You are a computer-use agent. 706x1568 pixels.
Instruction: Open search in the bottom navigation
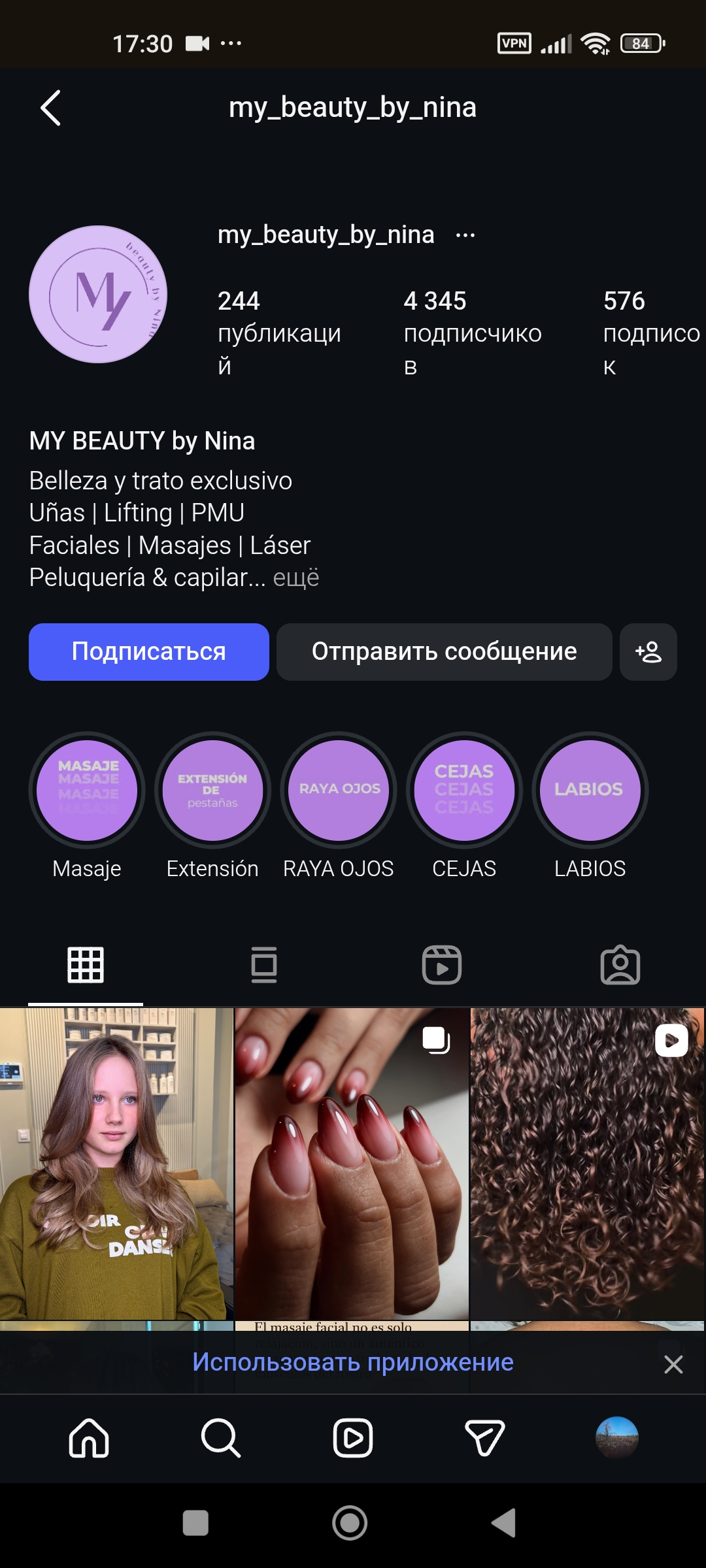pyautogui.click(x=221, y=1438)
